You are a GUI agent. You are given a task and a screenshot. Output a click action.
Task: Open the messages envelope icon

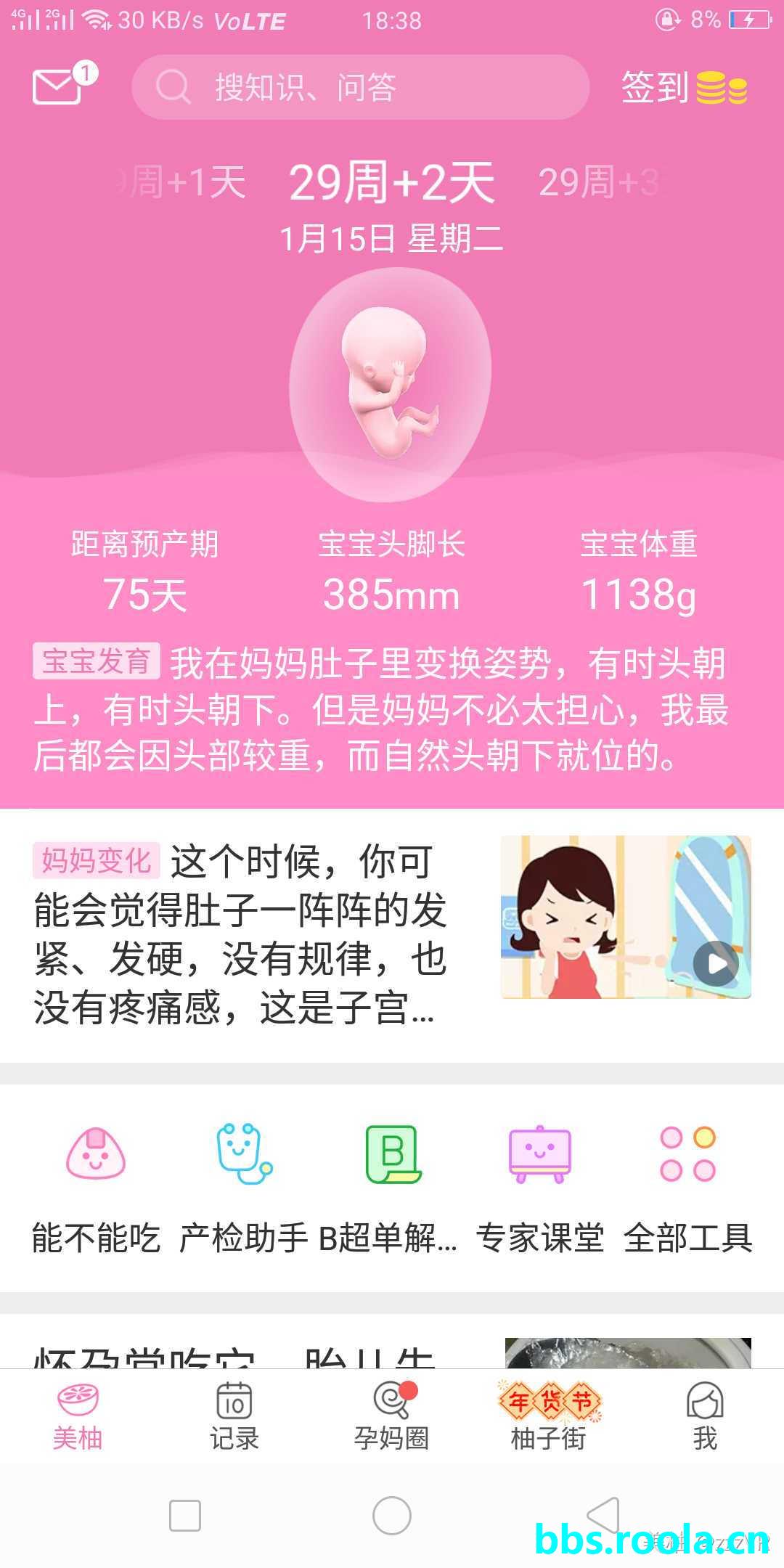60,86
